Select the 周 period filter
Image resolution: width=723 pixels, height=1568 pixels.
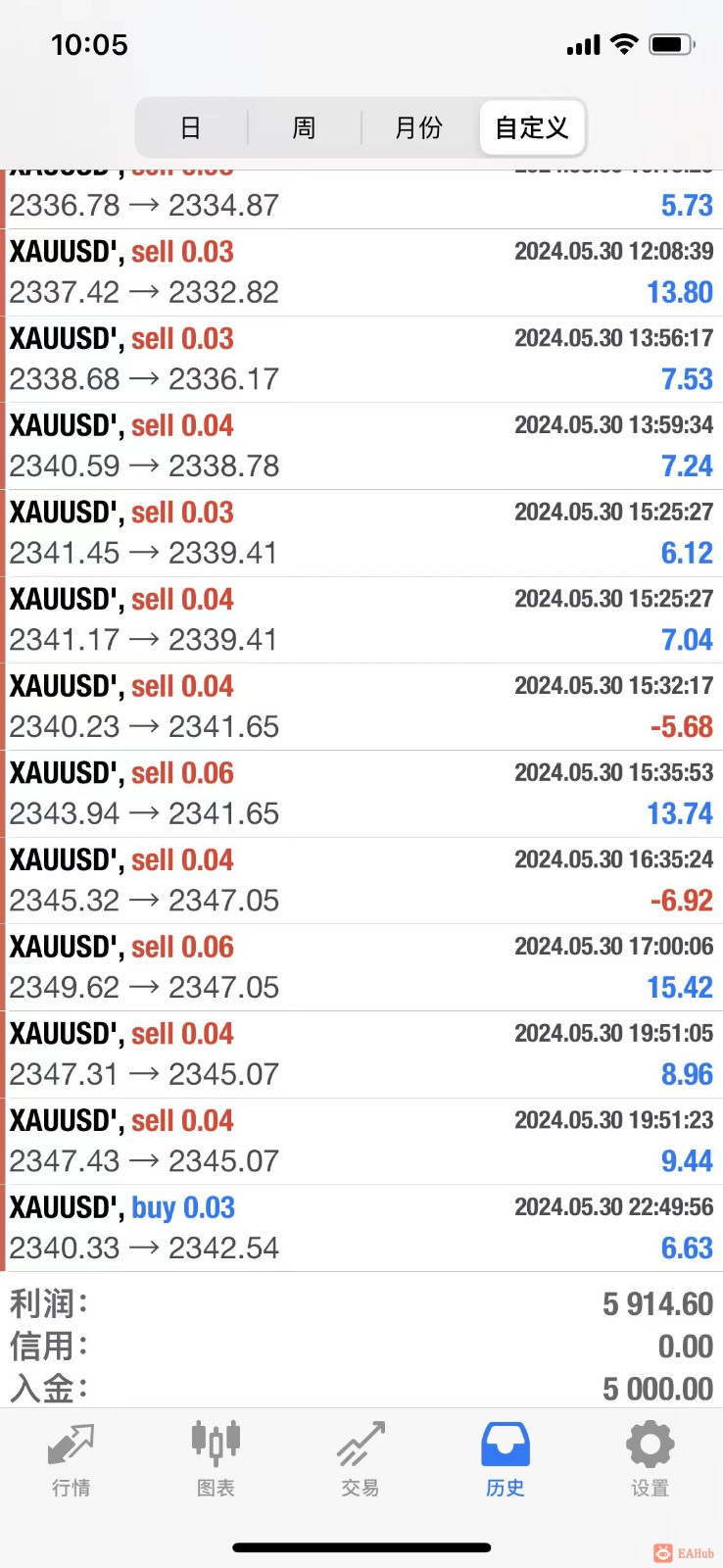(x=304, y=127)
